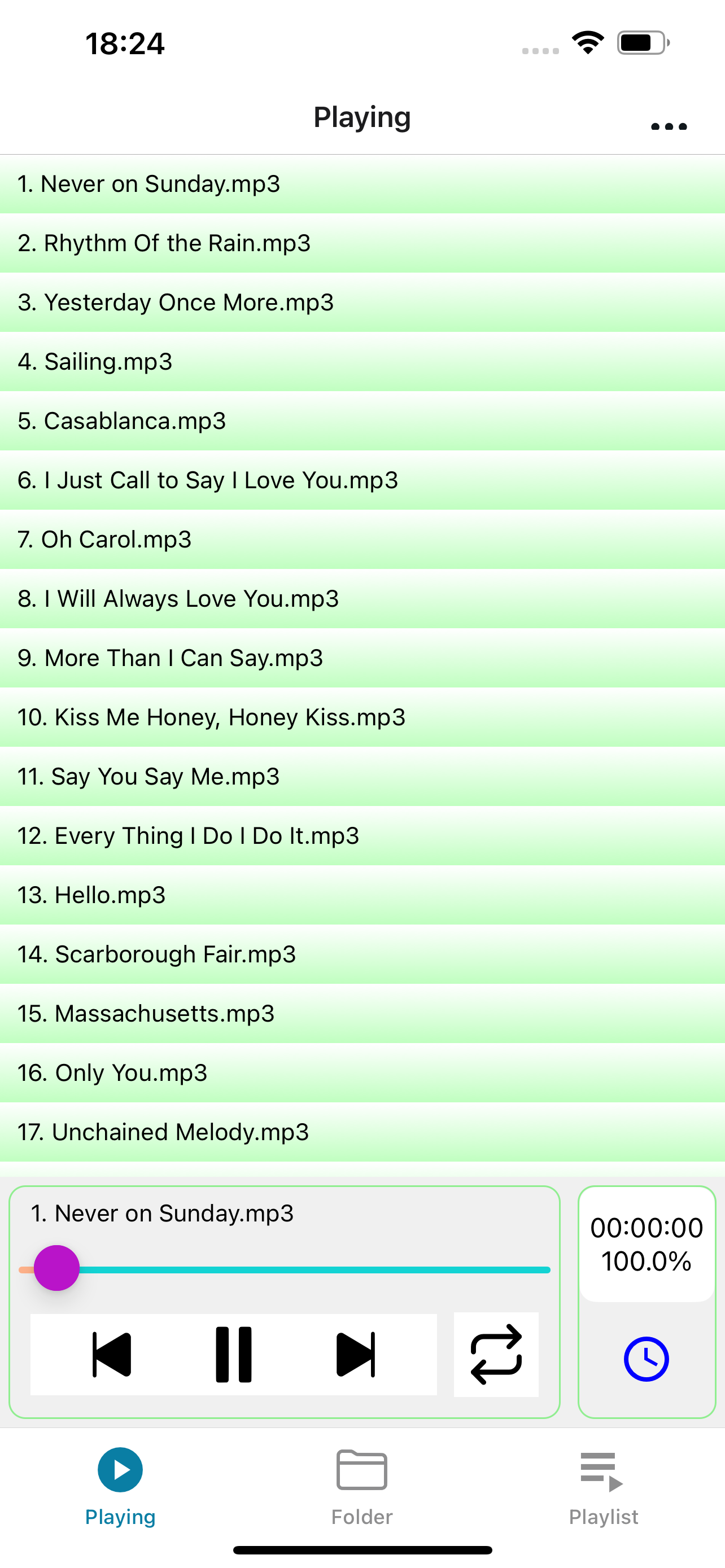The height and width of the screenshot is (1568, 725).
Task: Switch to the Playlist tab
Action: (602, 1485)
